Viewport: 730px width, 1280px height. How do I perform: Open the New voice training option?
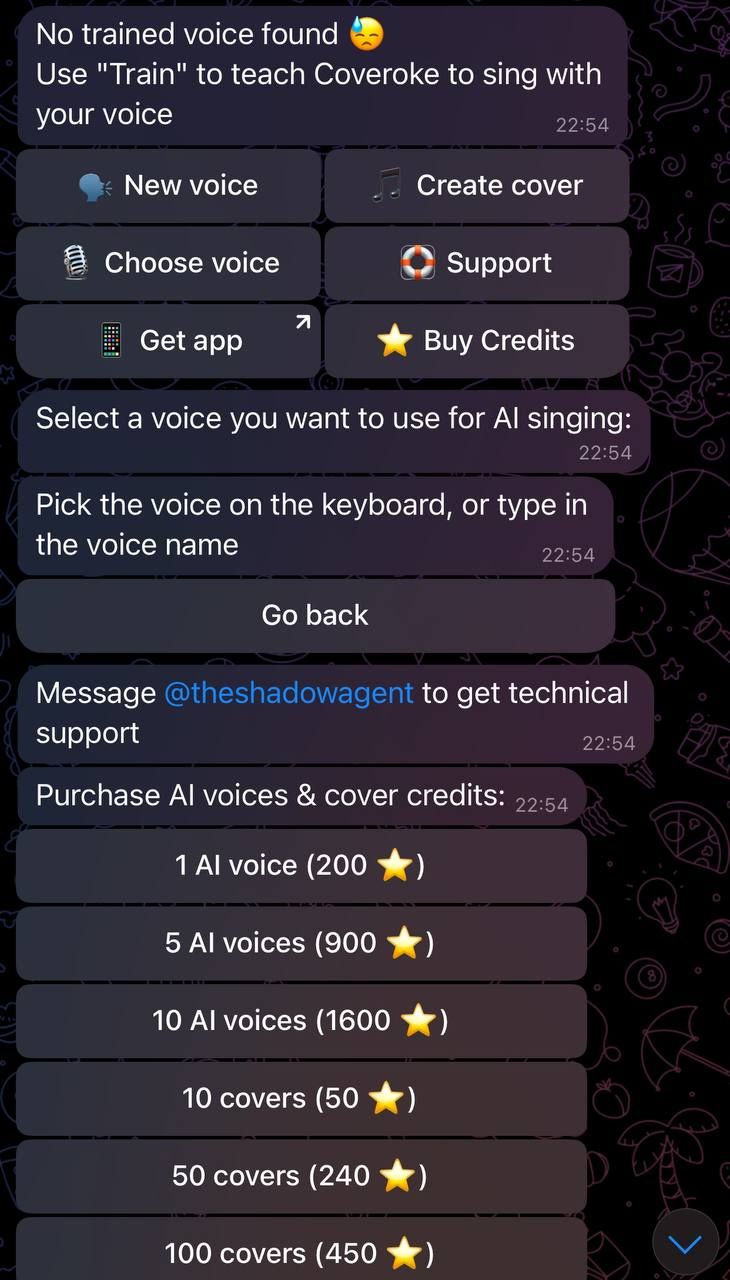tap(167, 185)
